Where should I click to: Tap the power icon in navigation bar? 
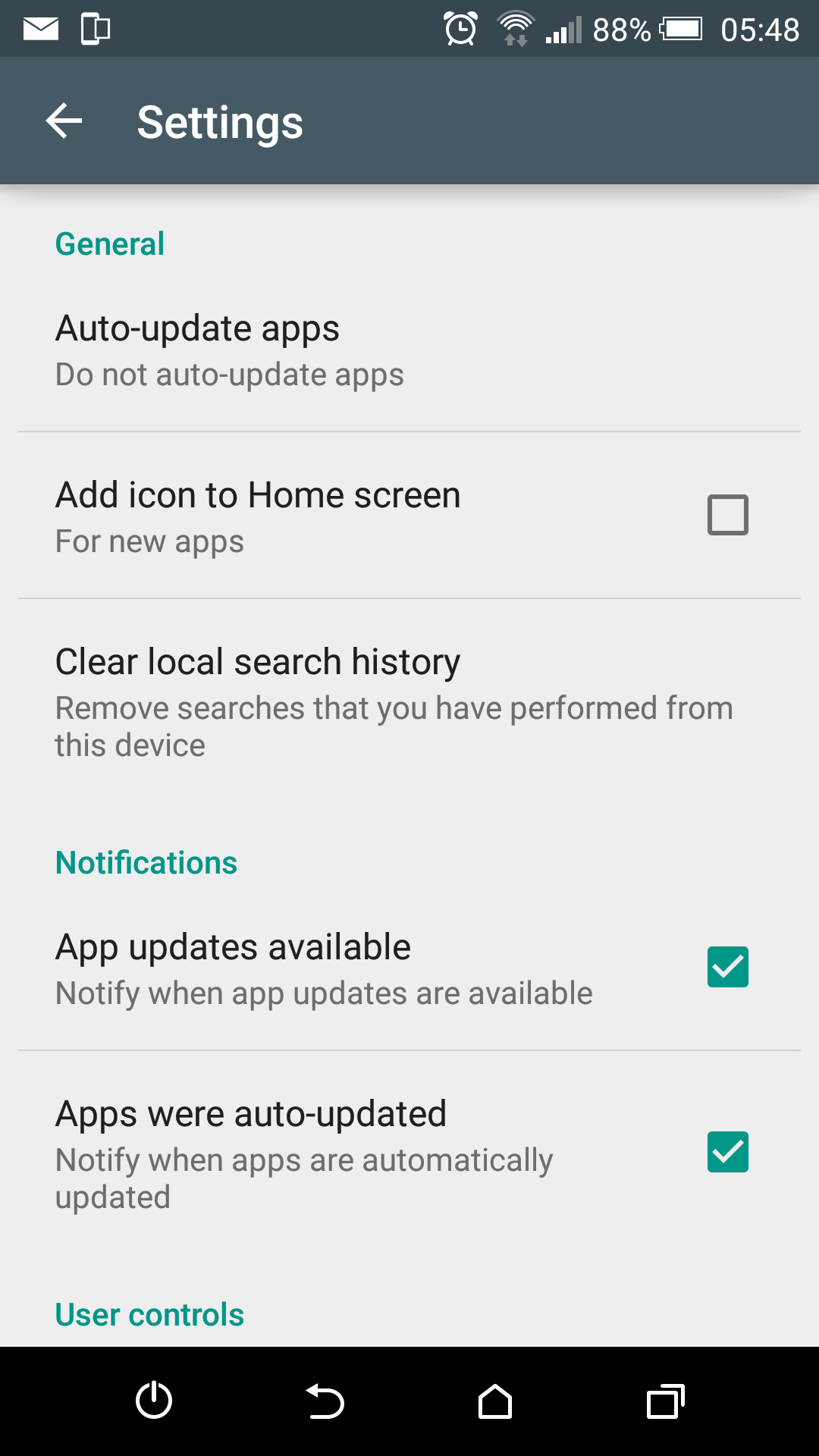click(154, 1400)
